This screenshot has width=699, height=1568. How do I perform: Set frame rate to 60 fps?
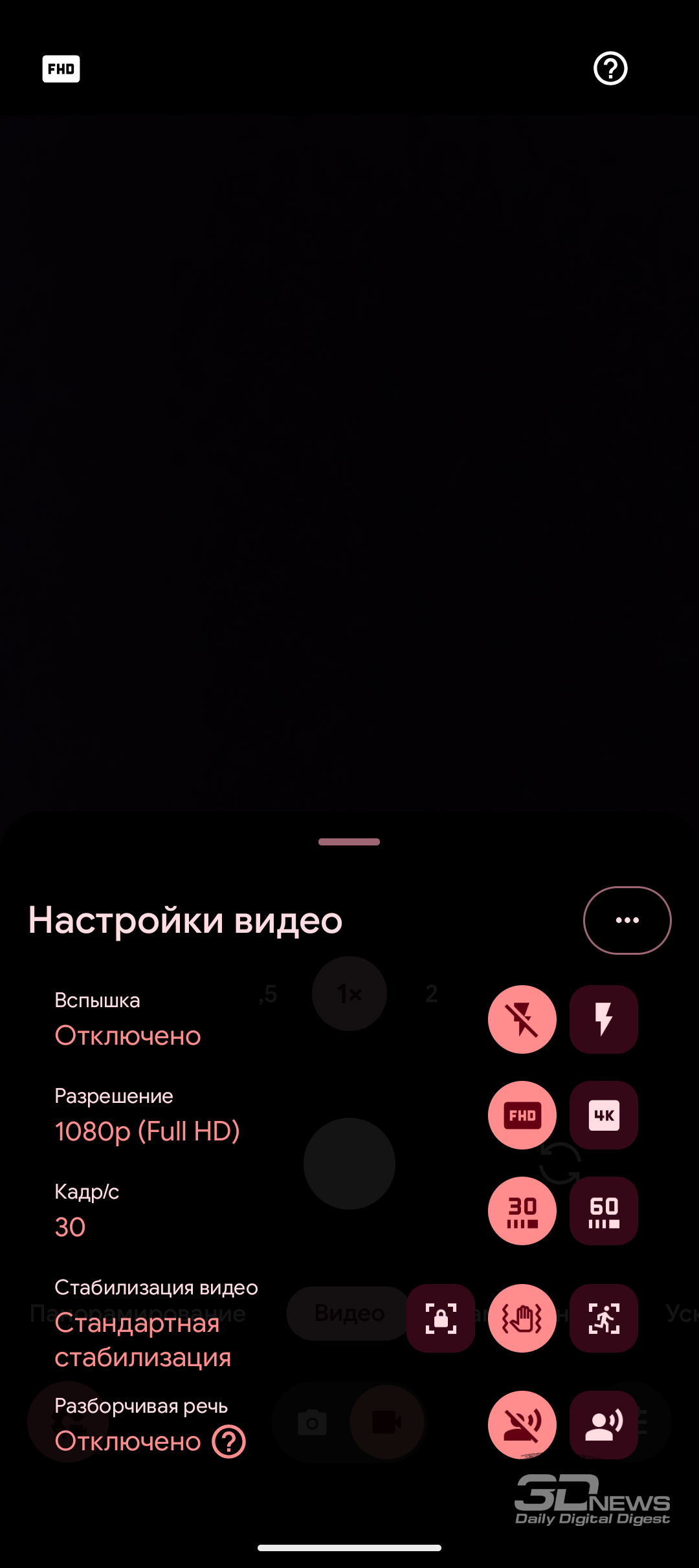click(x=603, y=1211)
